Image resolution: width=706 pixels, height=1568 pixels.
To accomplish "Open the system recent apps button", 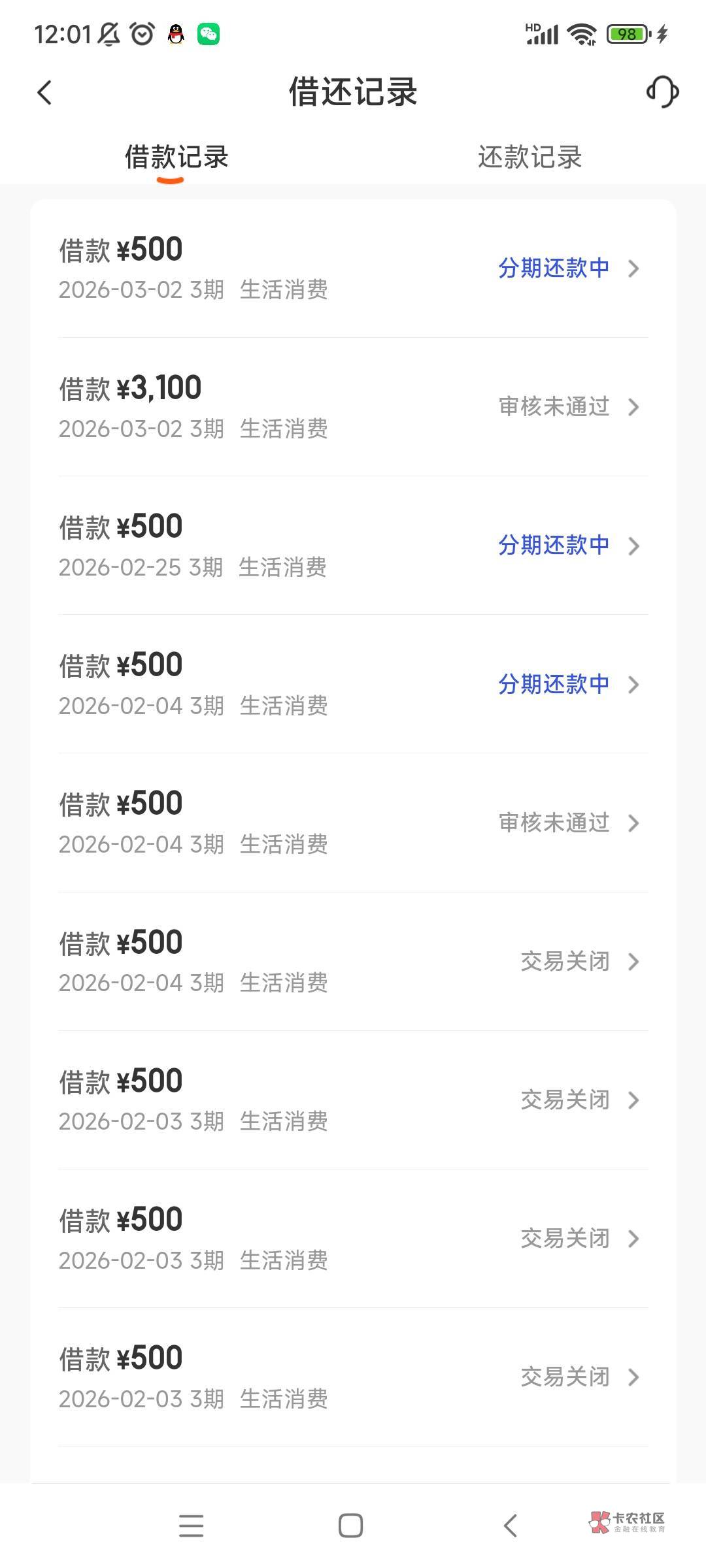I will pos(191,1526).
